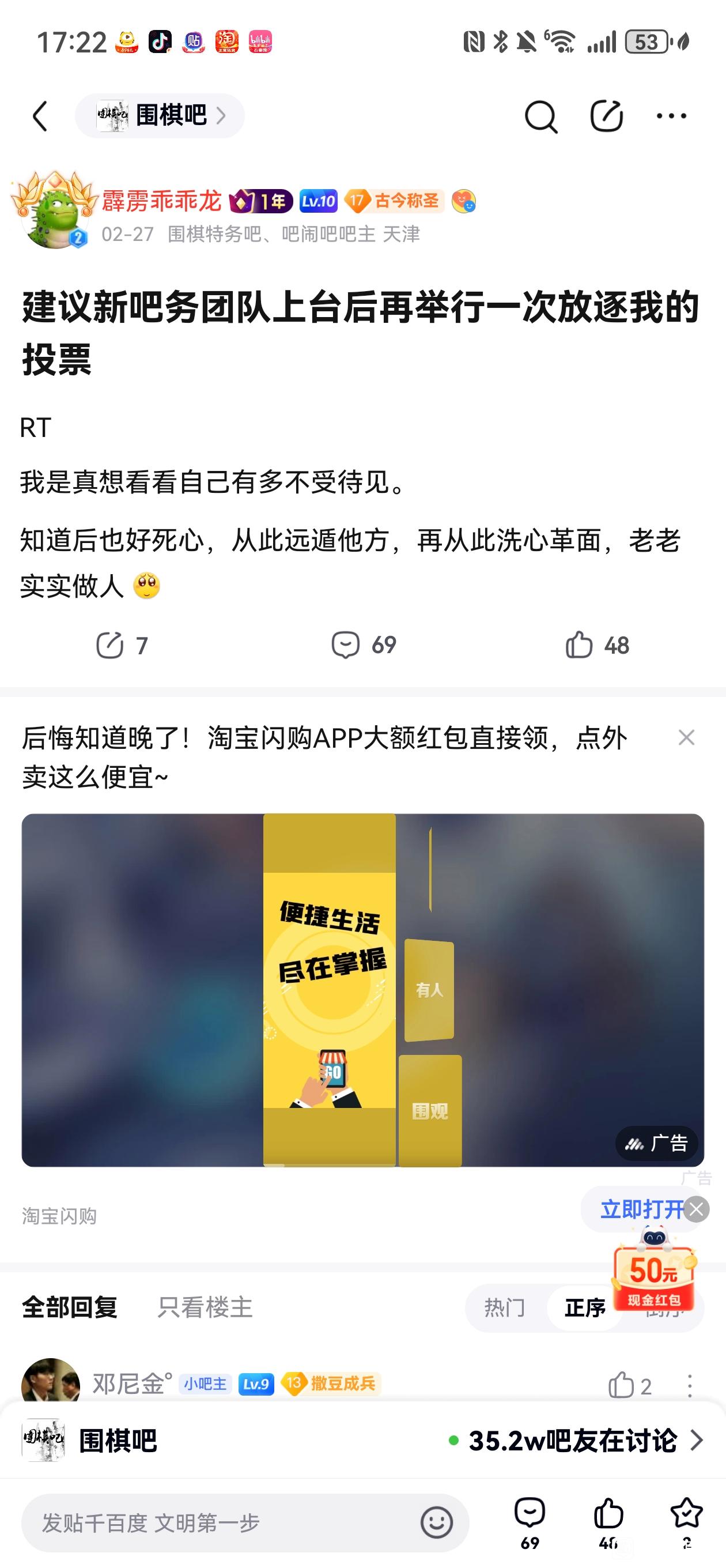Tap the share/edit icon in top bar
This screenshot has height=1568, width=726.
607,116
